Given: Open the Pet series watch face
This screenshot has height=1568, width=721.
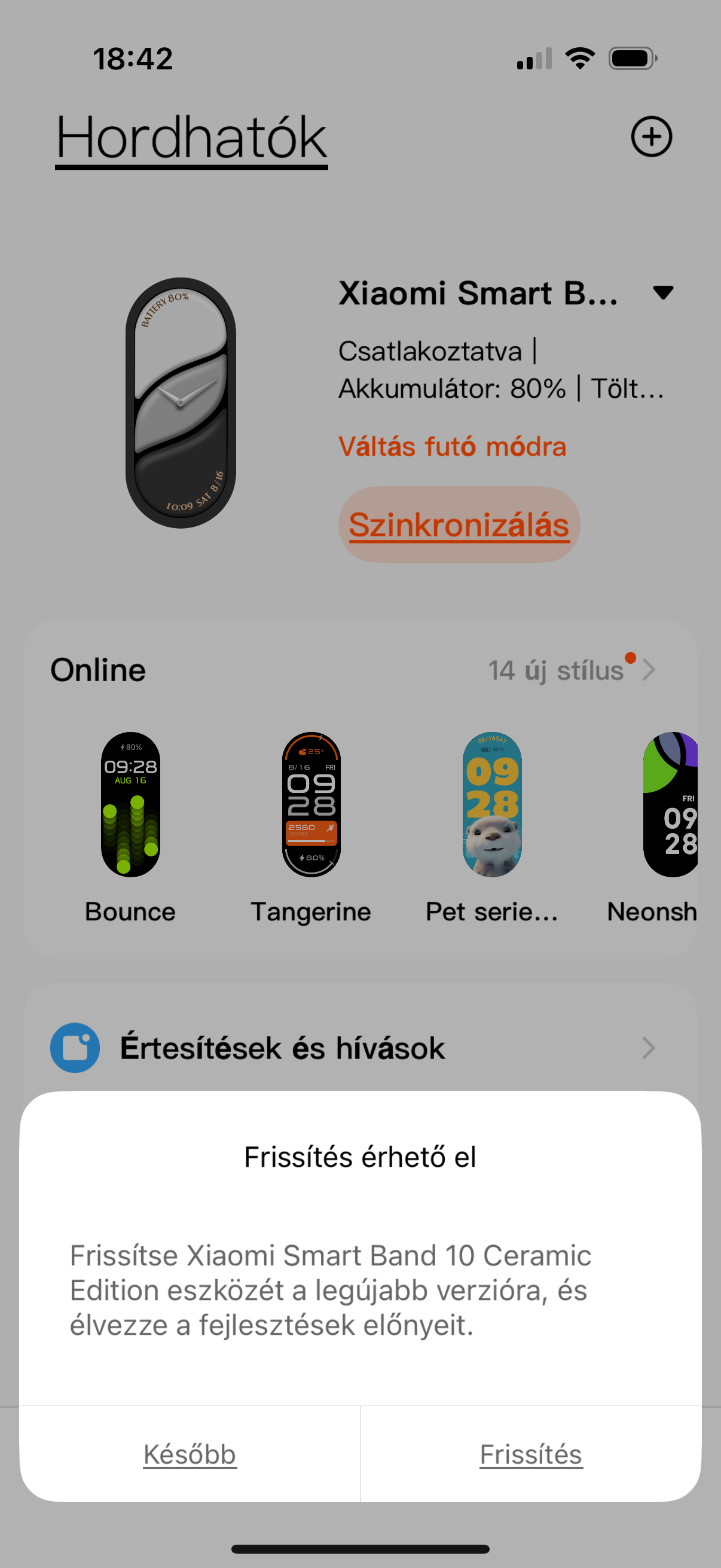Looking at the screenshot, I should coord(491,828).
